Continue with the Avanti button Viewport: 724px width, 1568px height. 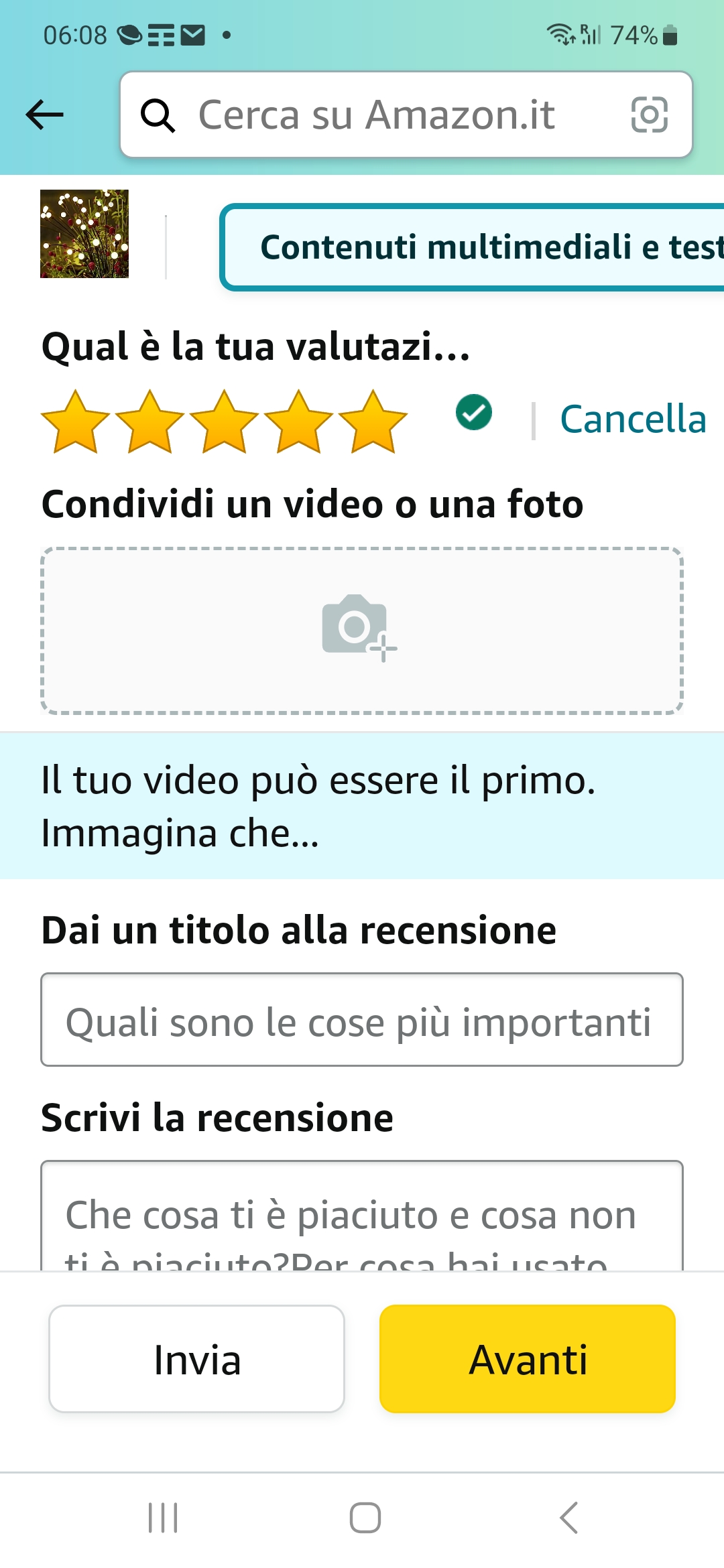point(528,1359)
